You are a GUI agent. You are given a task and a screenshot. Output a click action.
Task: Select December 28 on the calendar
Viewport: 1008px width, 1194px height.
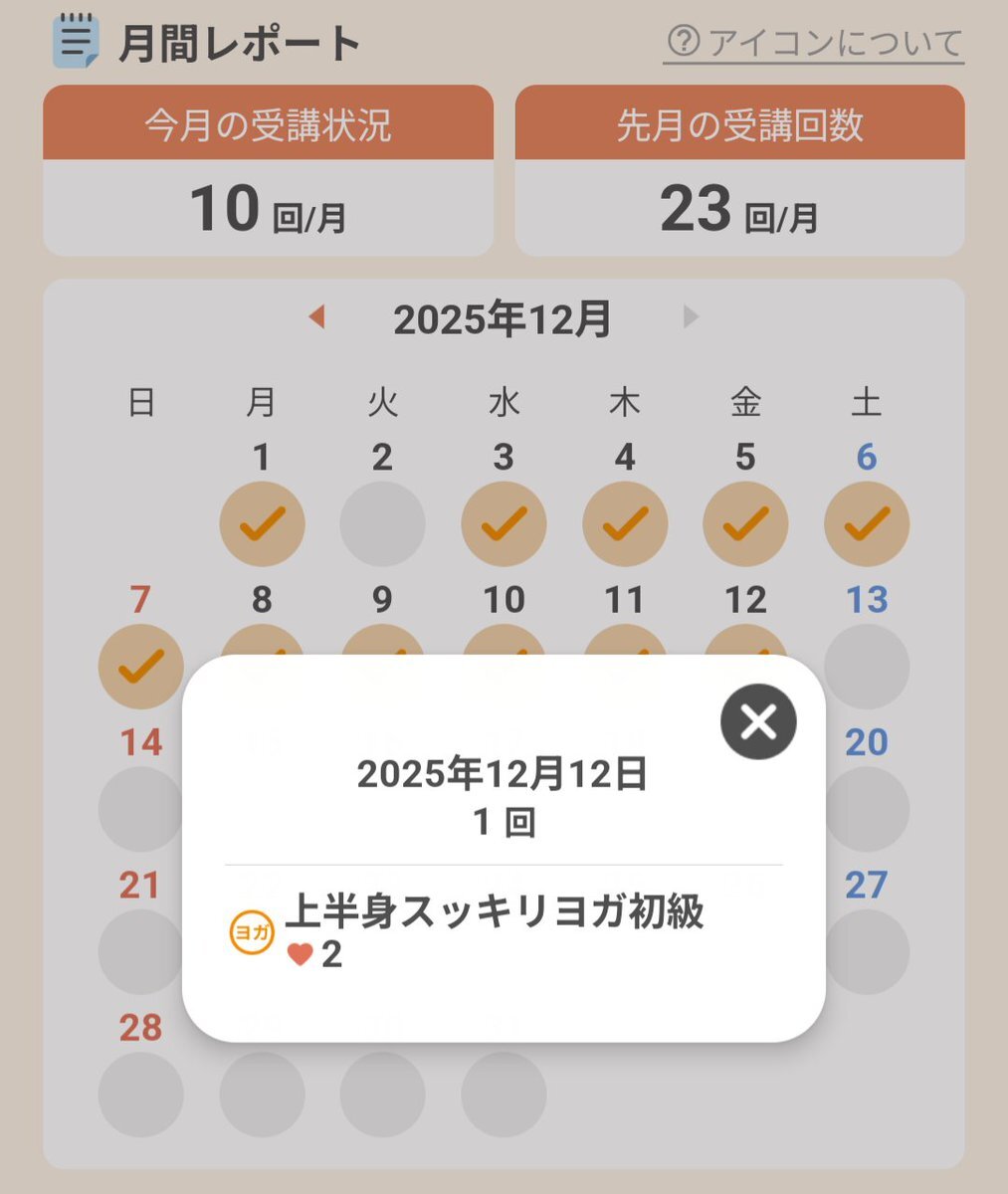tap(140, 1094)
